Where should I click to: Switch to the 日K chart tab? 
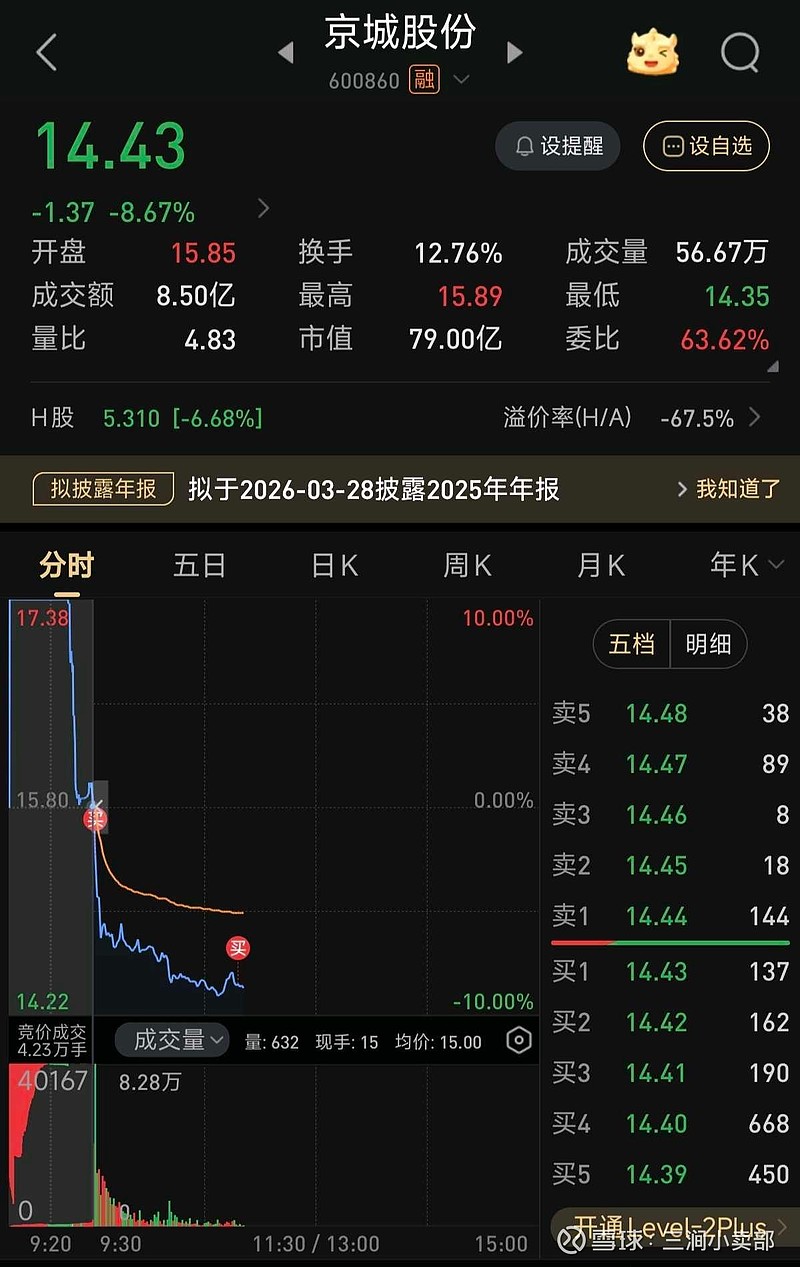tap(334, 565)
